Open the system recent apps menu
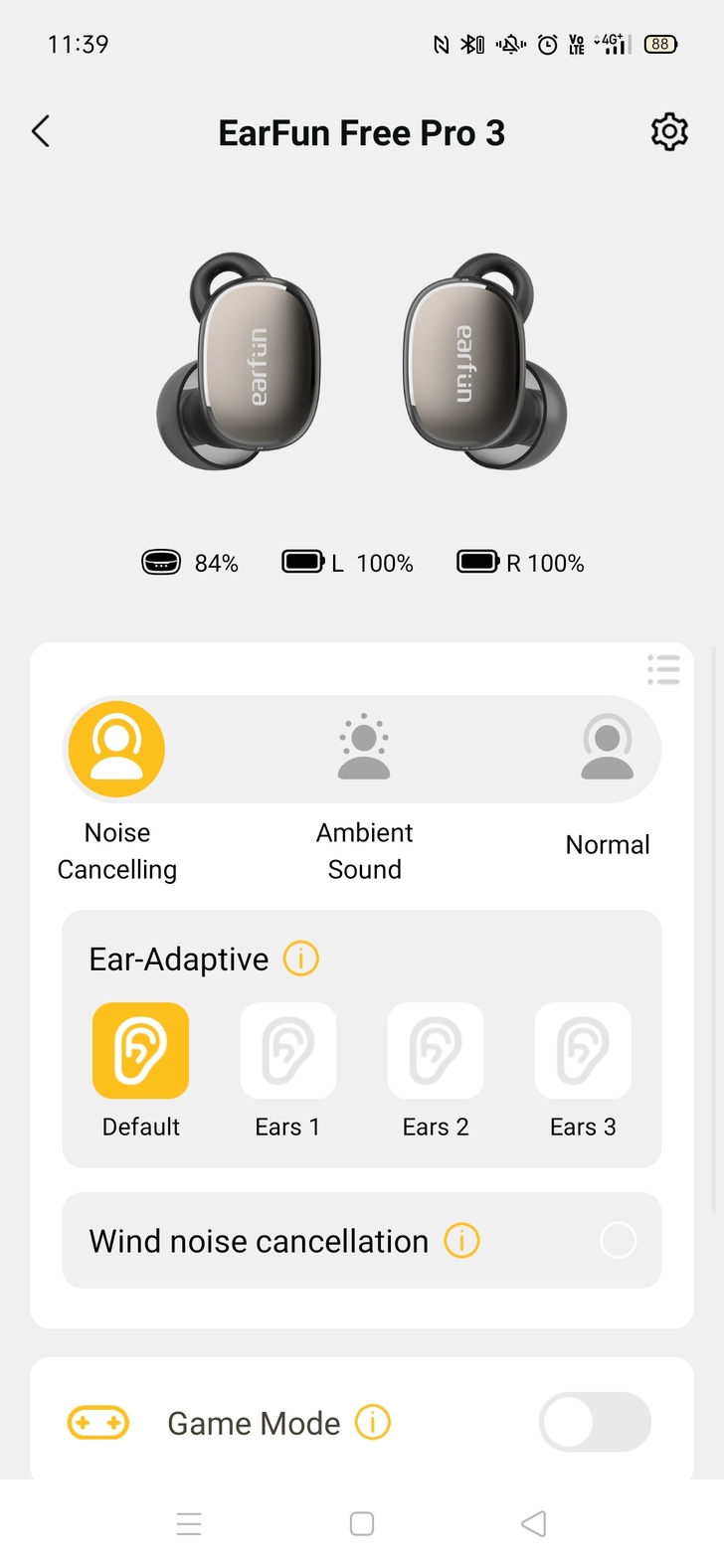 click(x=189, y=1524)
